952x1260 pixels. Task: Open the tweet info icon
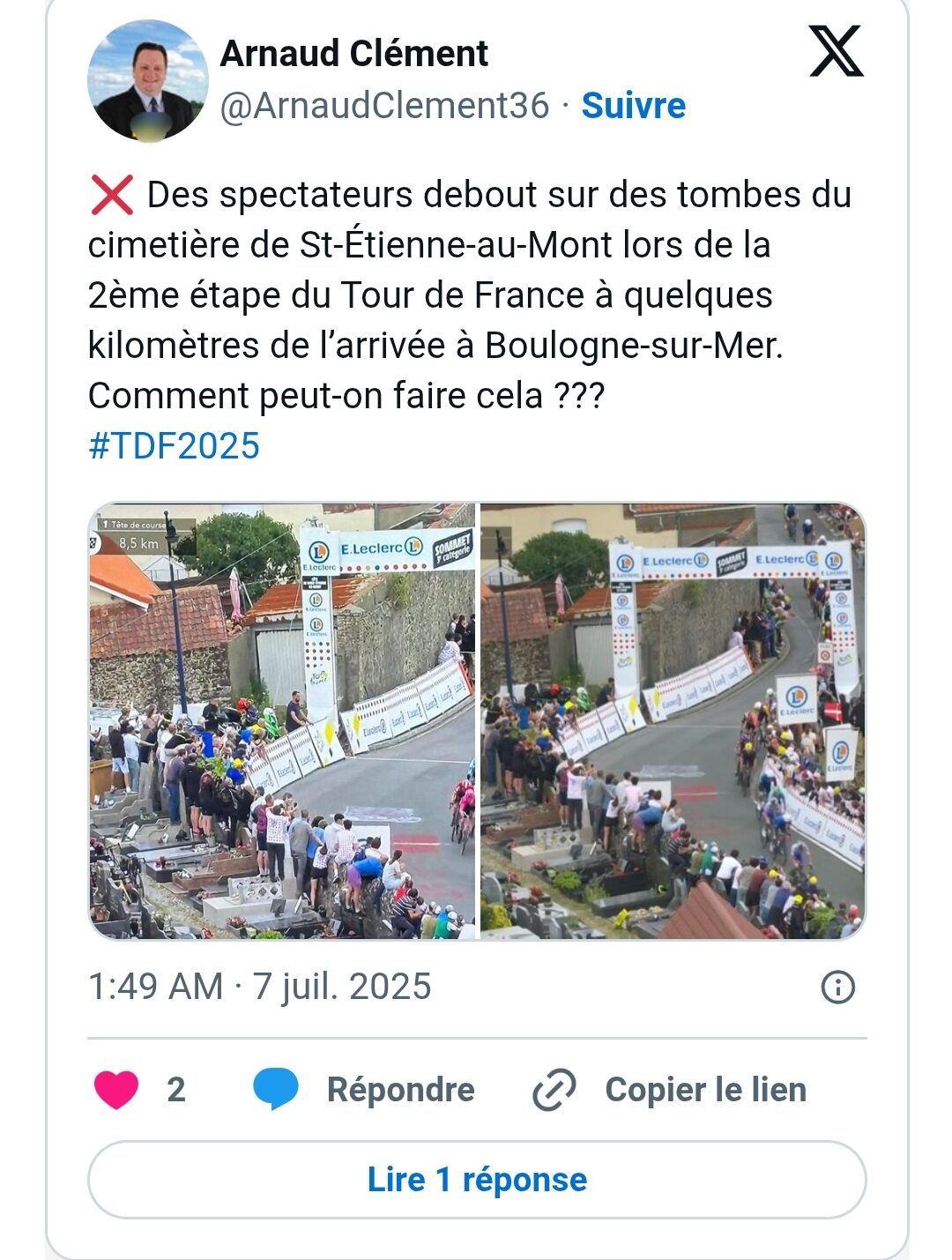(837, 987)
